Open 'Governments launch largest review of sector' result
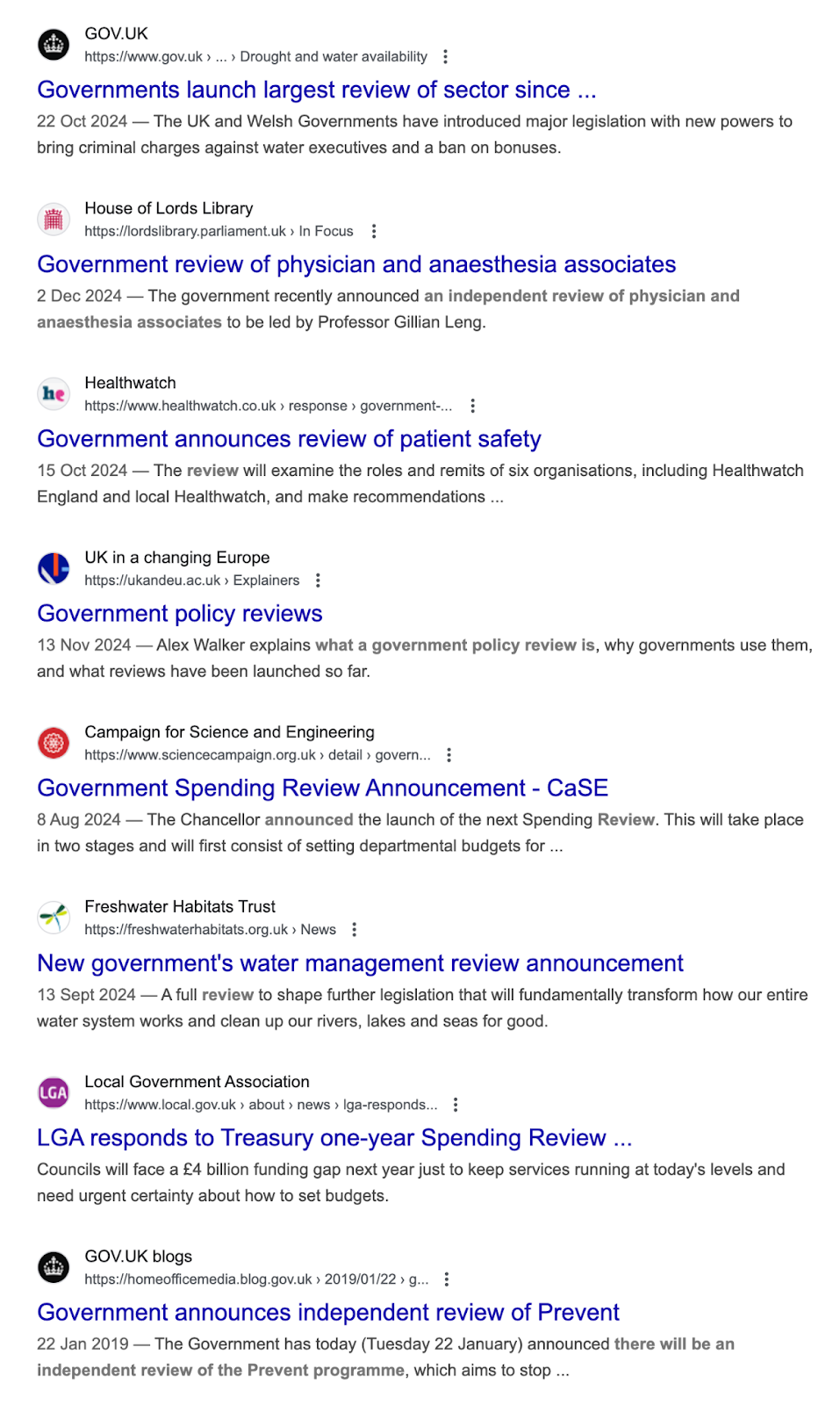The height and width of the screenshot is (1405, 840). (x=316, y=90)
